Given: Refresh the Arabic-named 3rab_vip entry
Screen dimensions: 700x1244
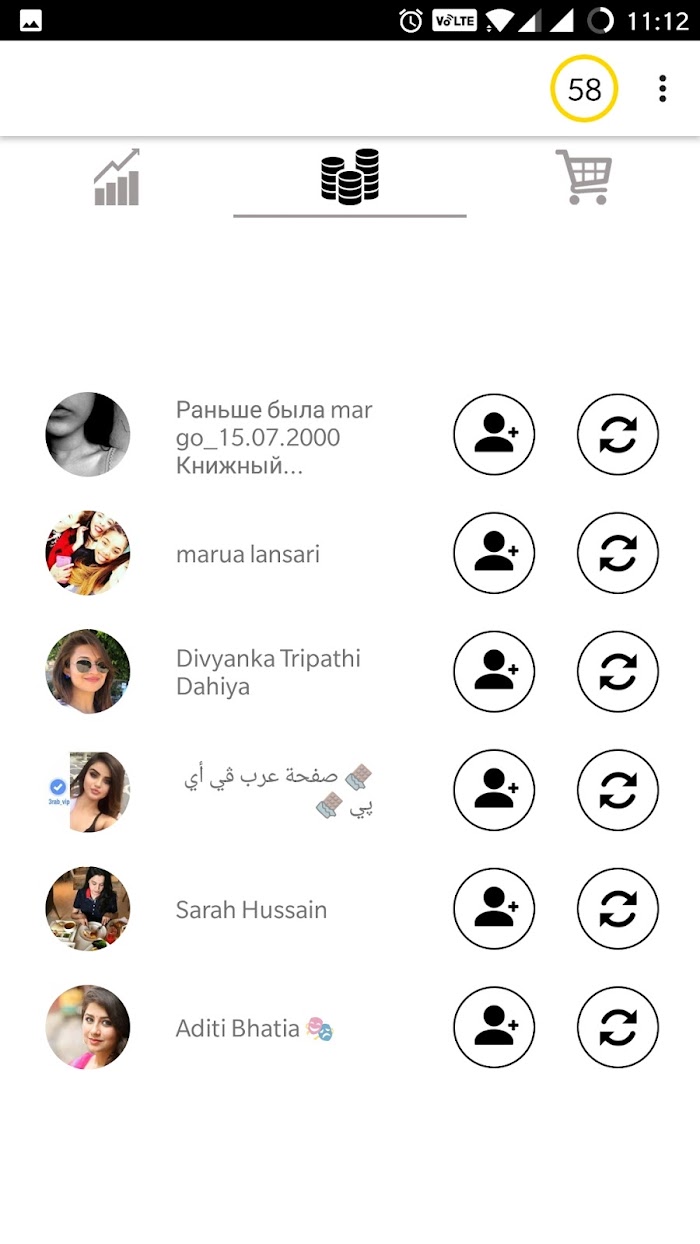Looking at the screenshot, I should pyautogui.click(x=618, y=790).
